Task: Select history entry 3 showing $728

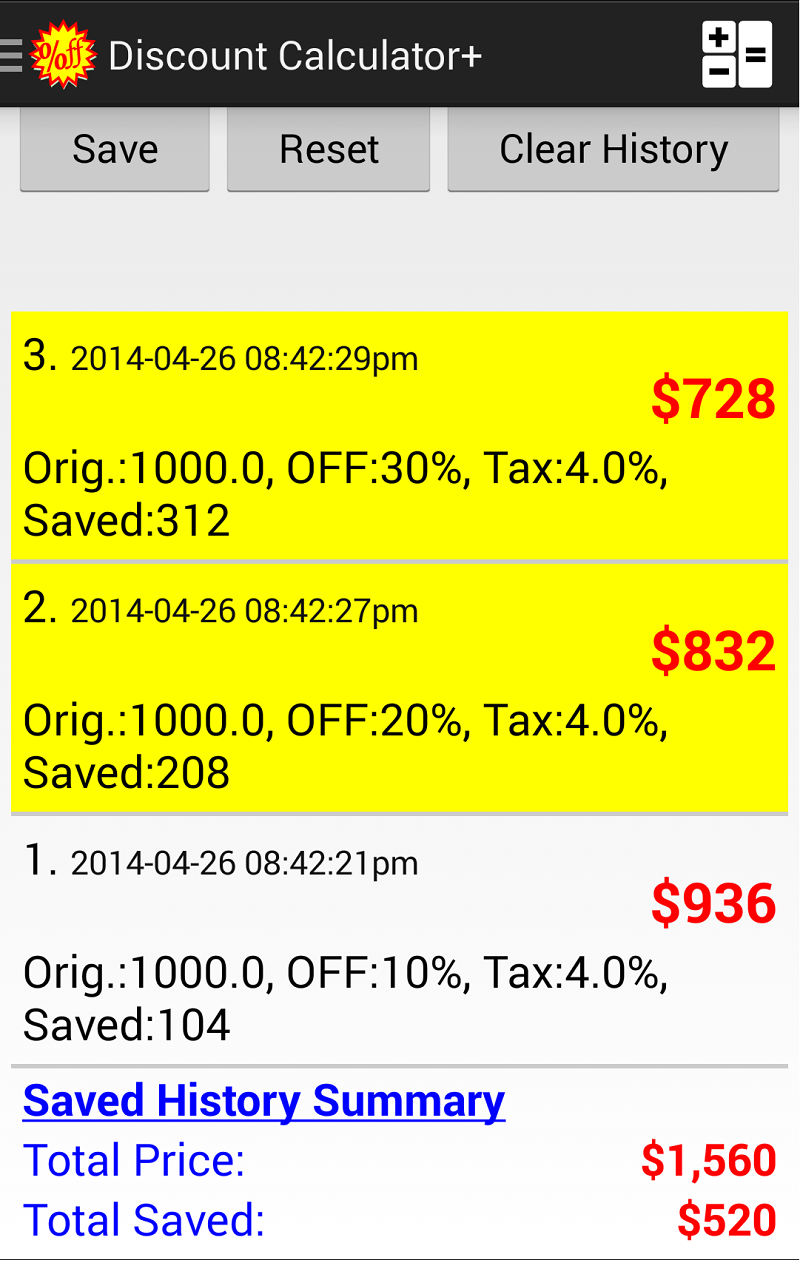Action: 400,435
